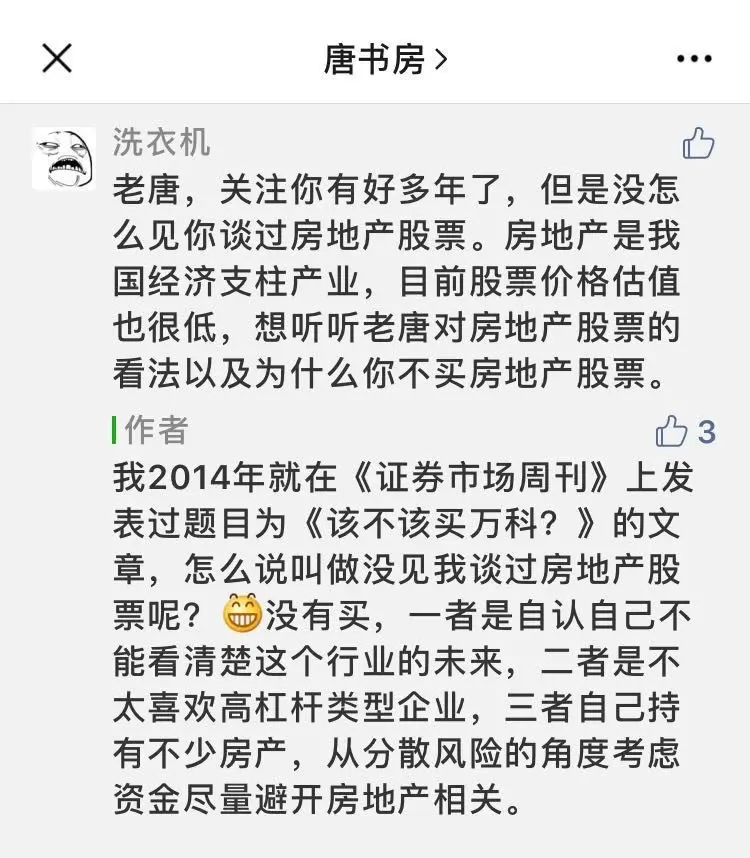Viewport: 750px width, 858px height.
Task: Open the 唐书房 account title link
Action: pyautogui.click(x=384, y=59)
